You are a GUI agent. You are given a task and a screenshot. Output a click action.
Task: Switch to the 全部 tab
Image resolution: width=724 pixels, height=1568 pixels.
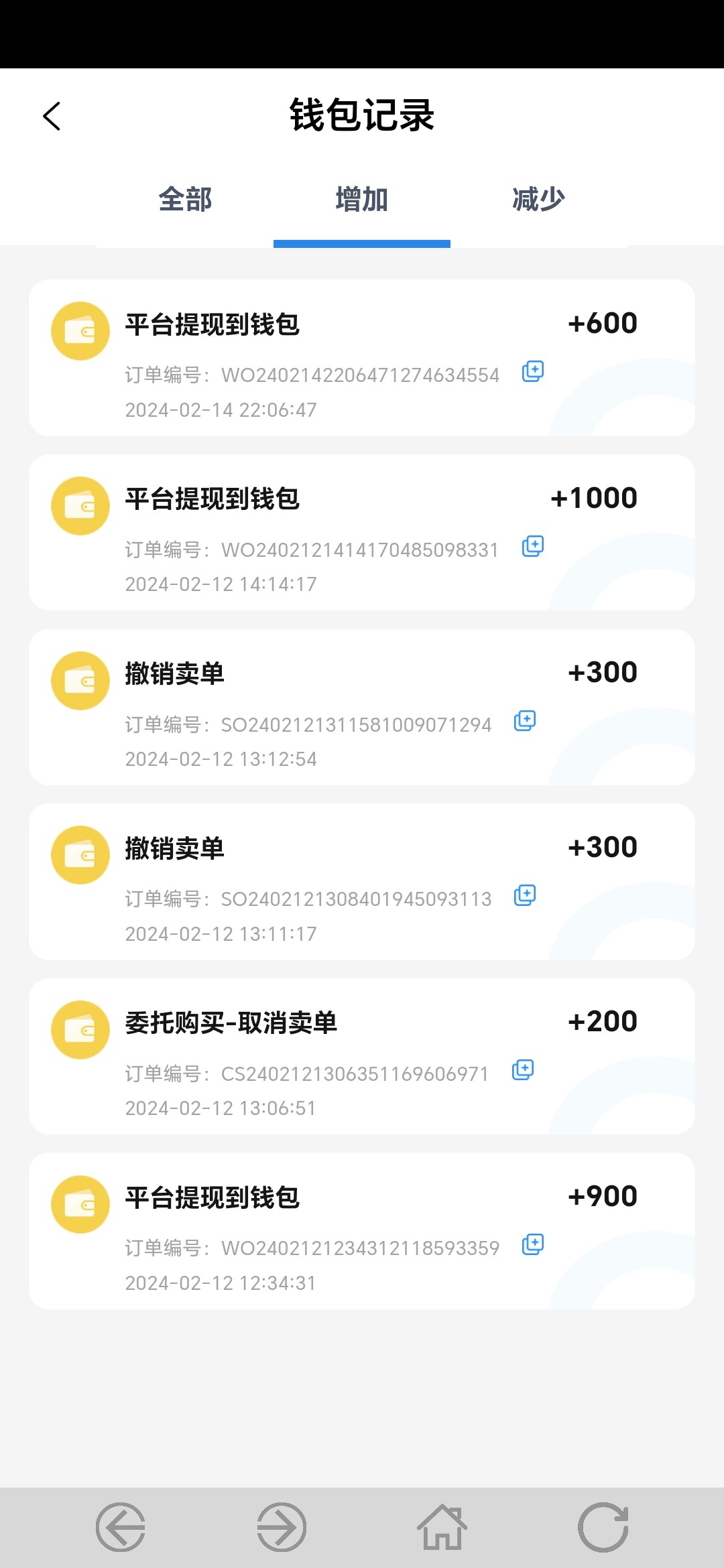[x=185, y=200]
